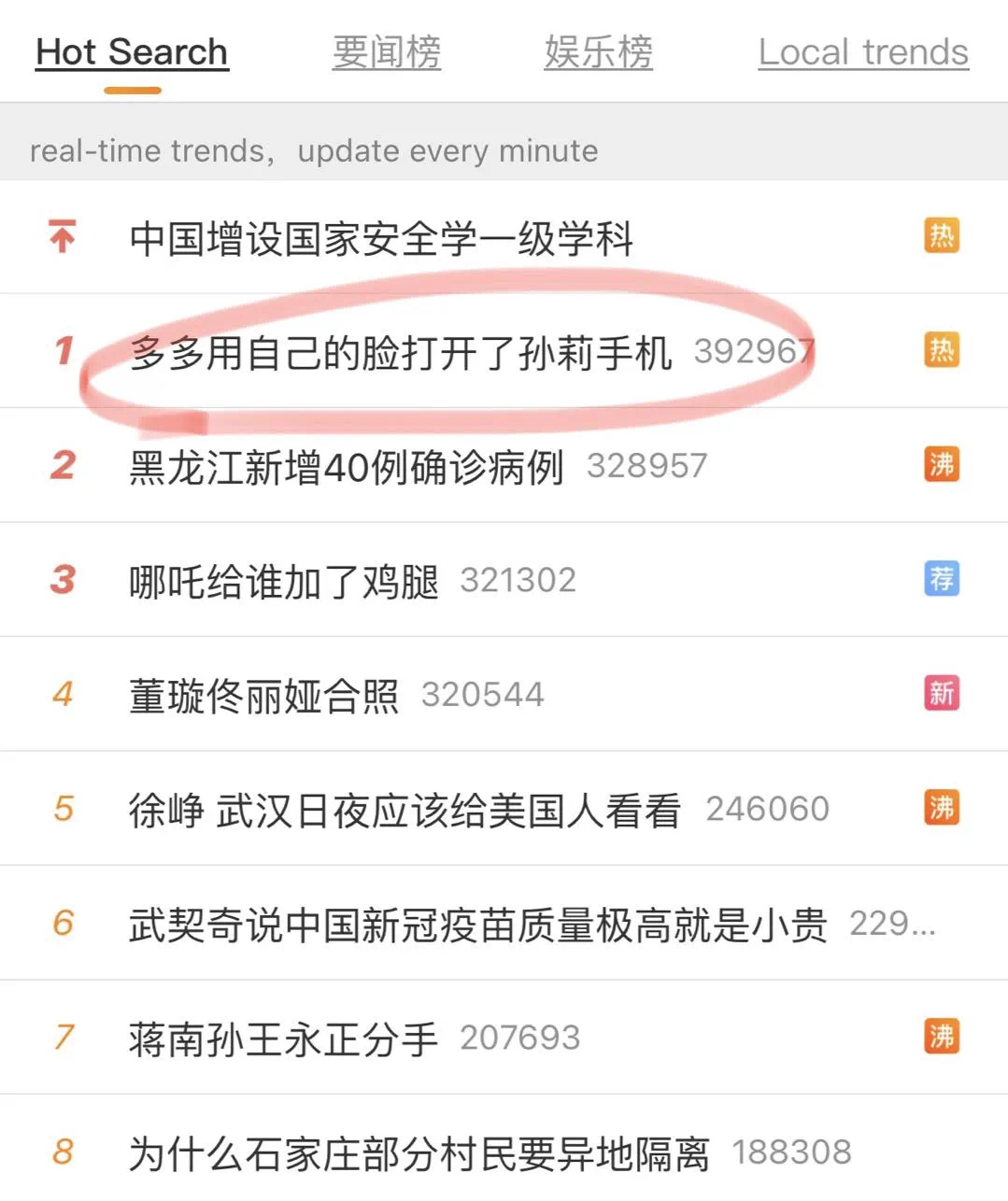
Task: Open trend 黑龙江新增40例确诊病例
Action: (x=347, y=466)
